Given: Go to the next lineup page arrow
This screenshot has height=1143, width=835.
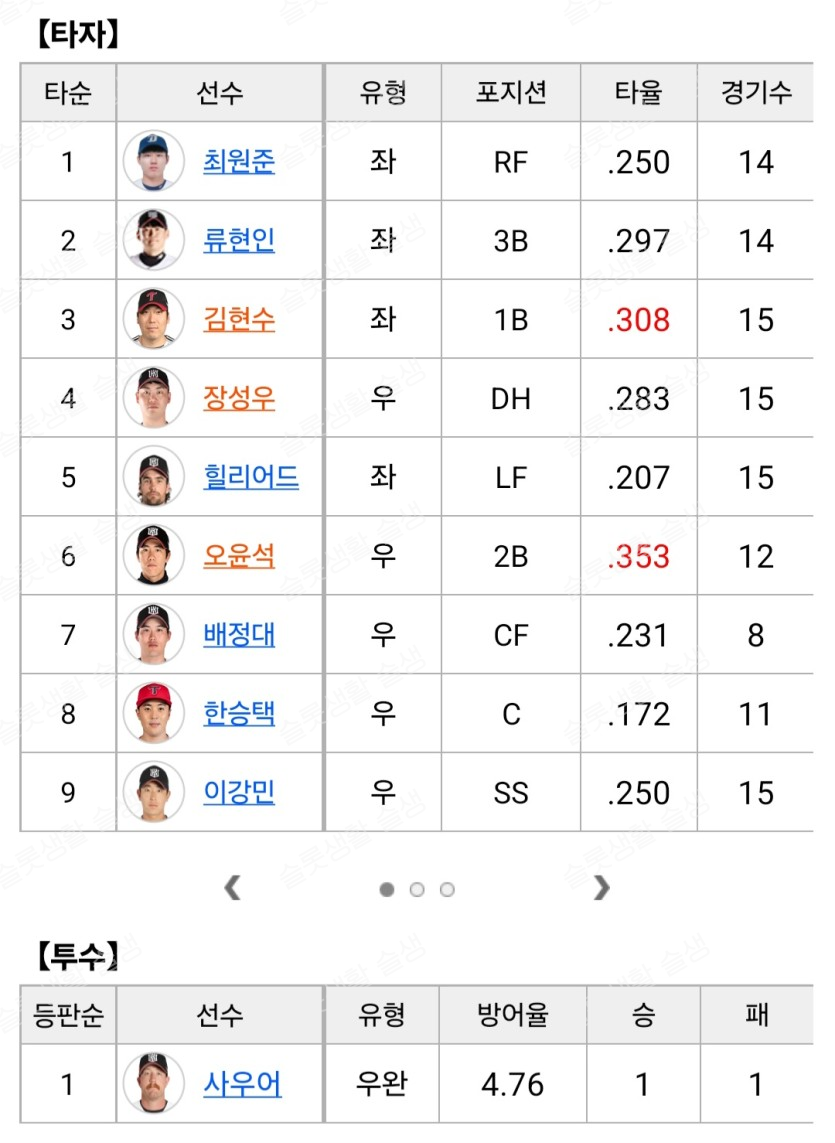Looking at the screenshot, I should (601, 888).
